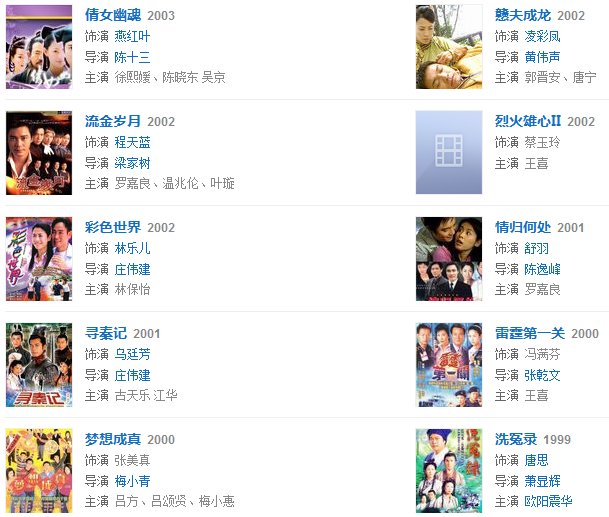Tap the 烈火雄心II placeholder thumbnail
This screenshot has height=517, width=609.
point(449,152)
